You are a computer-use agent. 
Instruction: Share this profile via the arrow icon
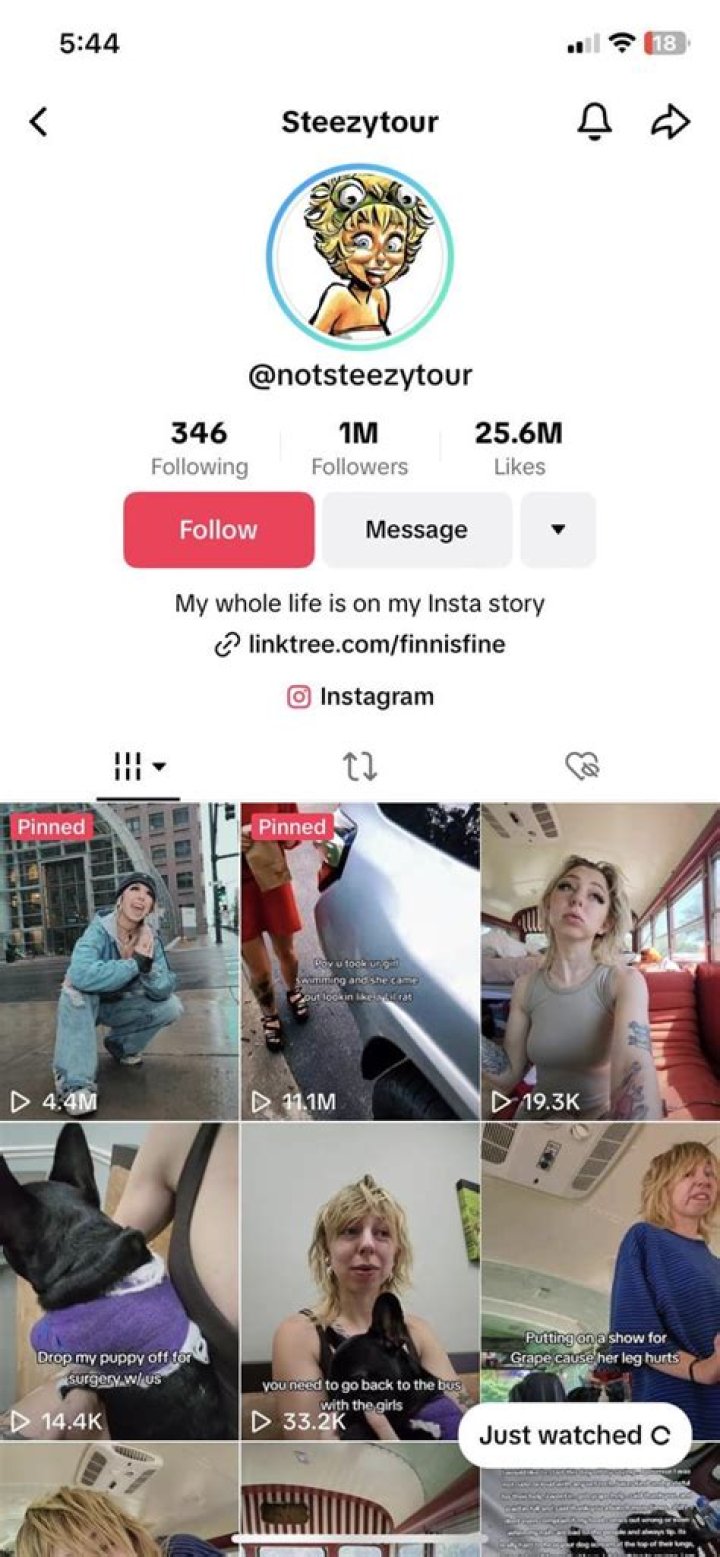point(671,122)
